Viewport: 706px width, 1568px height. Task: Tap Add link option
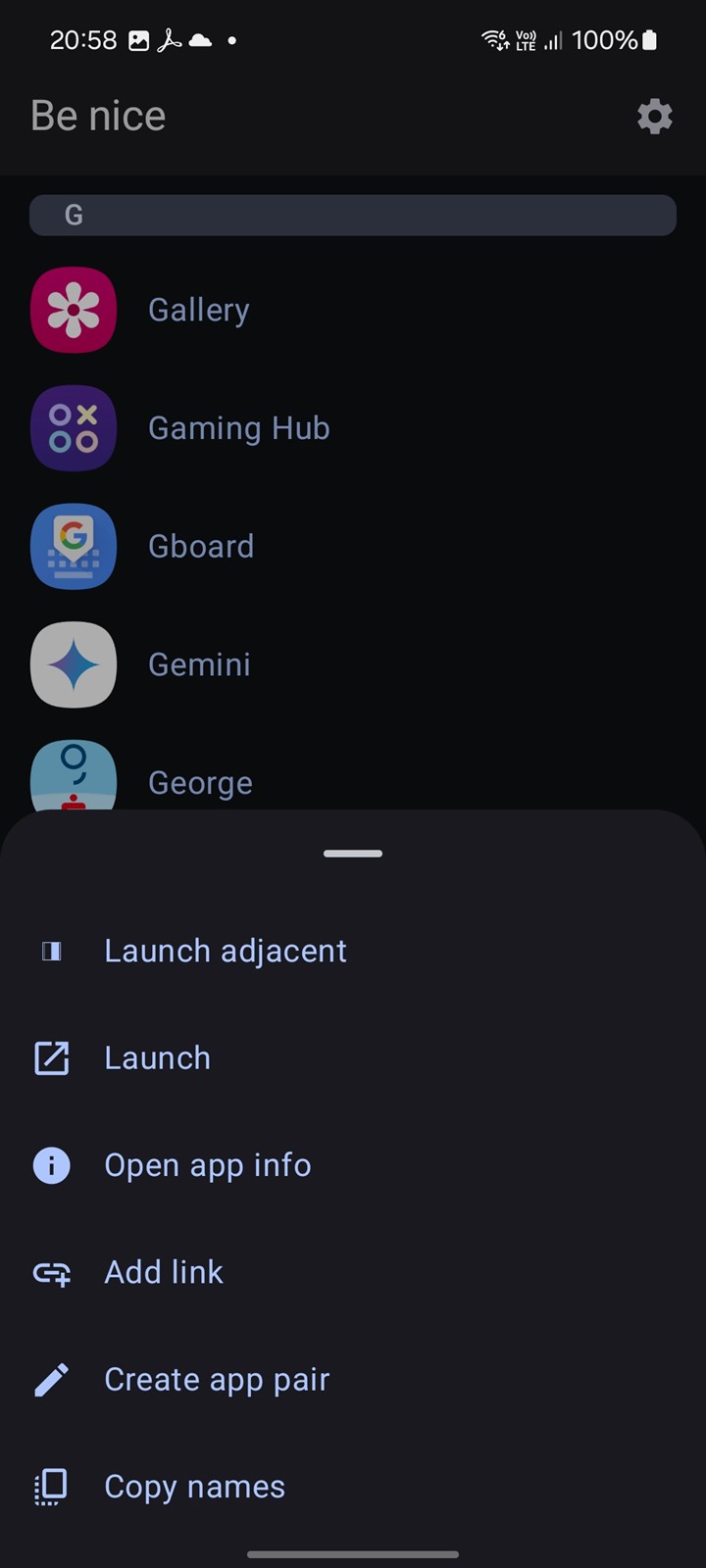pos(353,1272)
